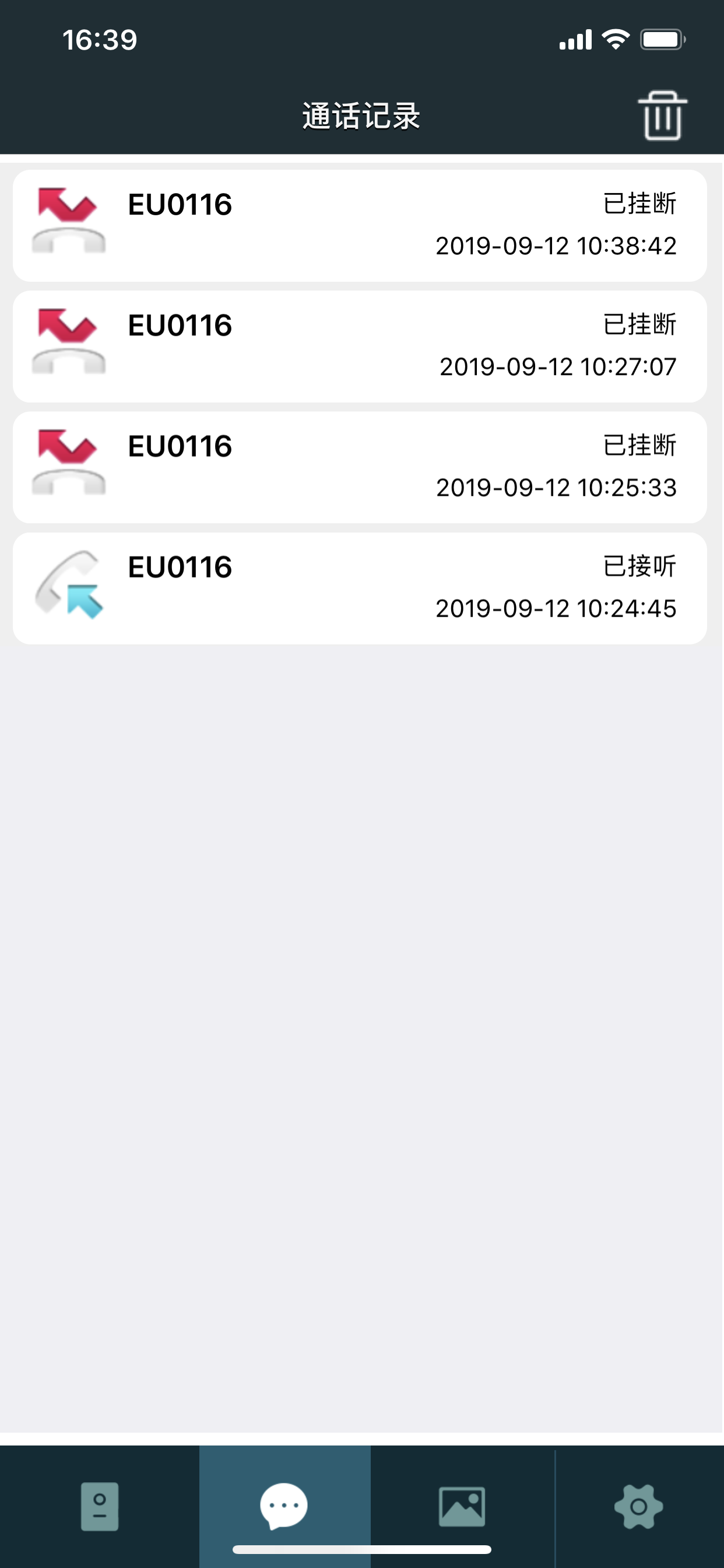This screenshot has height=1568, width=724.
Task: Open the settings gear tab
Action: coord(639,1507)
